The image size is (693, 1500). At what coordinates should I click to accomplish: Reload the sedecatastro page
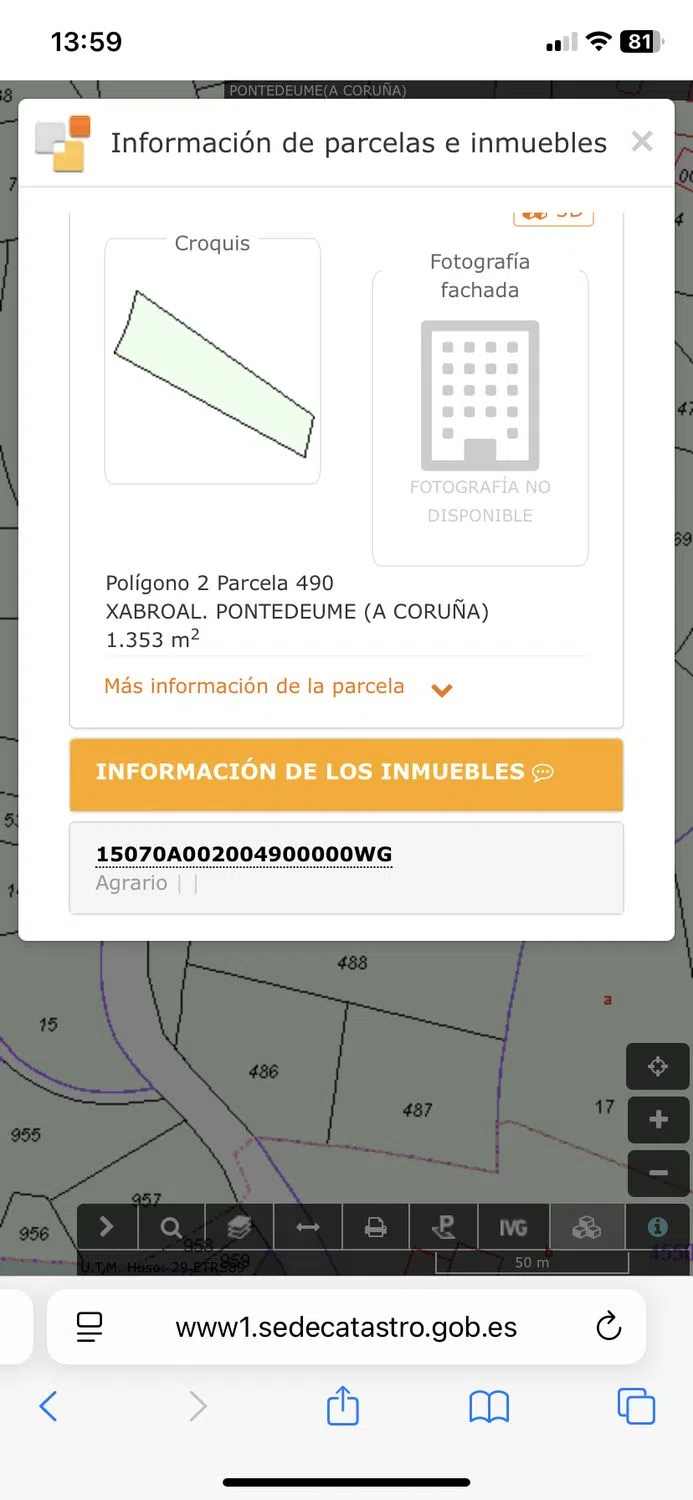coord(608,1327)
